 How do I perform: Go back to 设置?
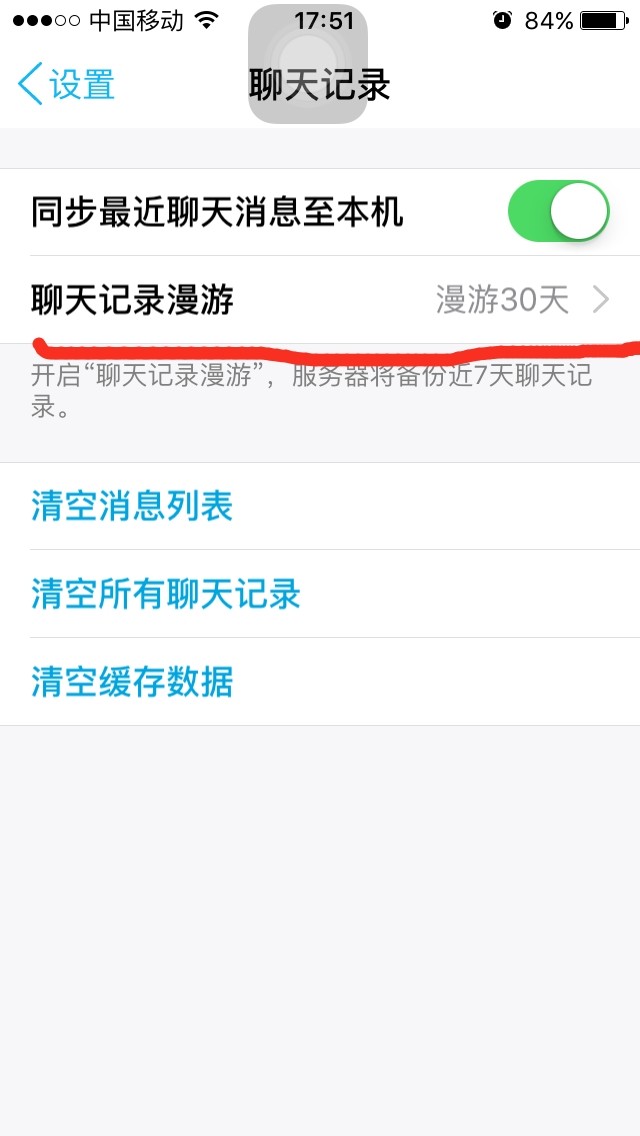click(66, 84)
